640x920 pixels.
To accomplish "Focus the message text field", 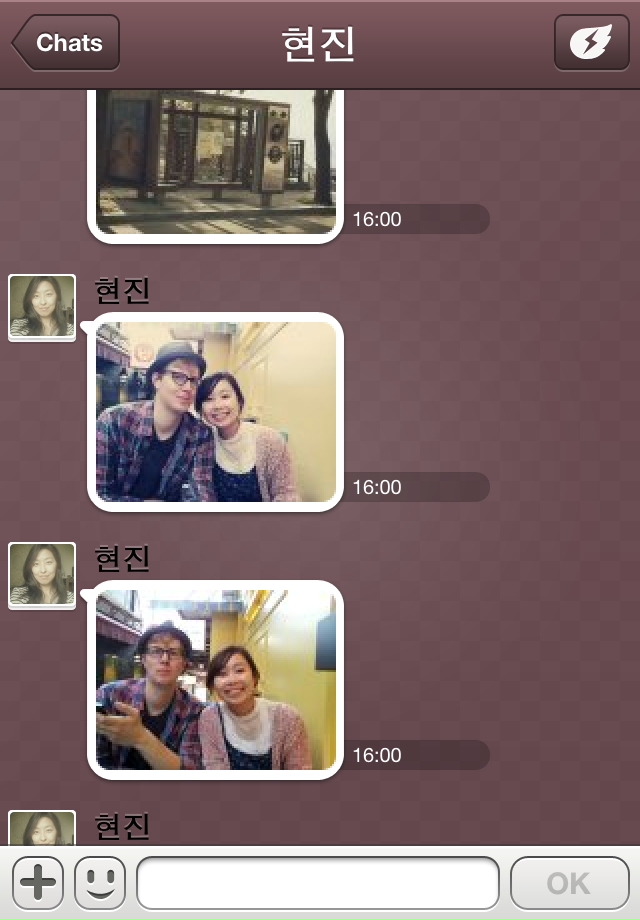I will point(318,882).
